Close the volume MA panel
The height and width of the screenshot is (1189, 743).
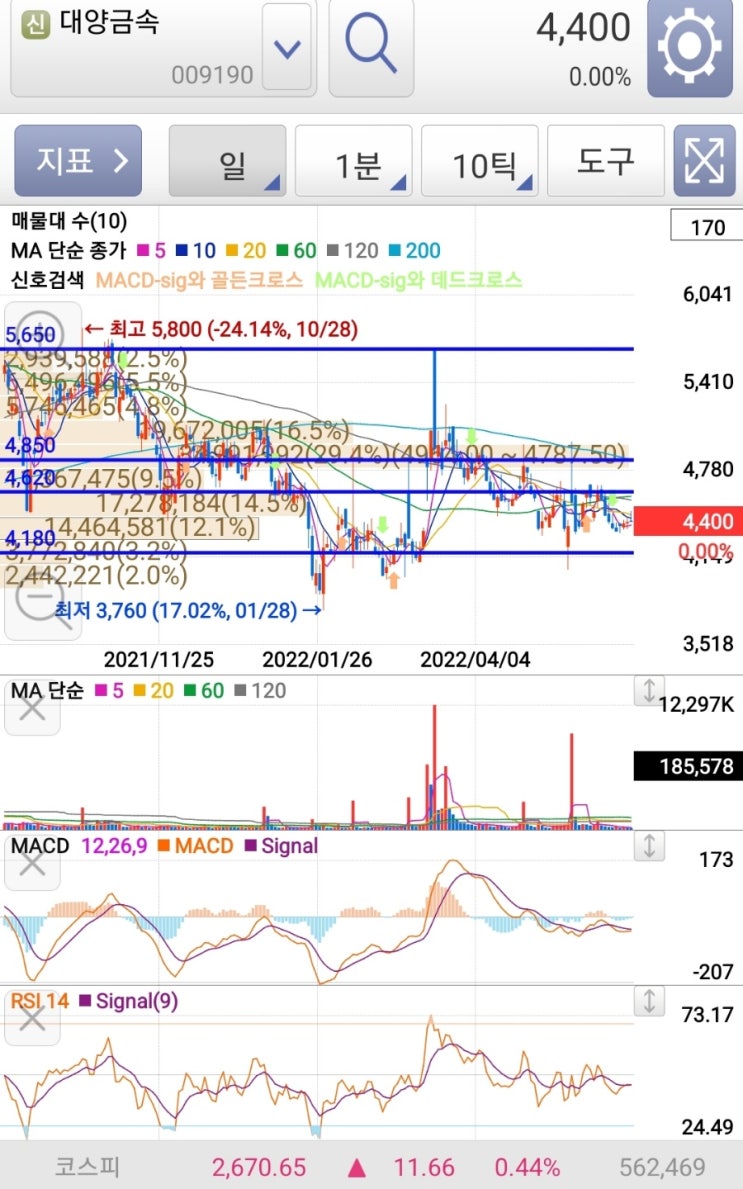pos(32,708)
